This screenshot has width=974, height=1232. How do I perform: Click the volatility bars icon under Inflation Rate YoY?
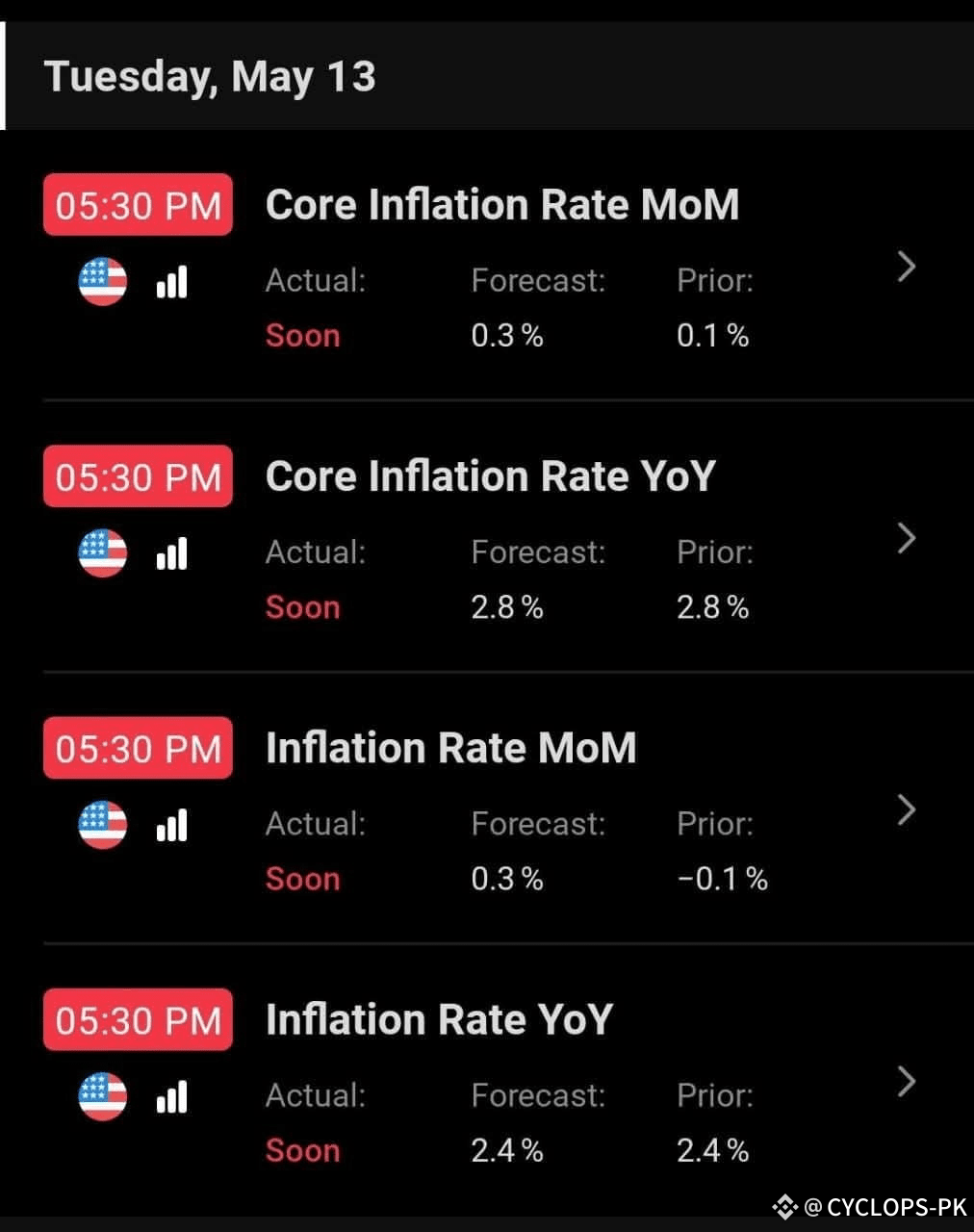click(170, 1097)
